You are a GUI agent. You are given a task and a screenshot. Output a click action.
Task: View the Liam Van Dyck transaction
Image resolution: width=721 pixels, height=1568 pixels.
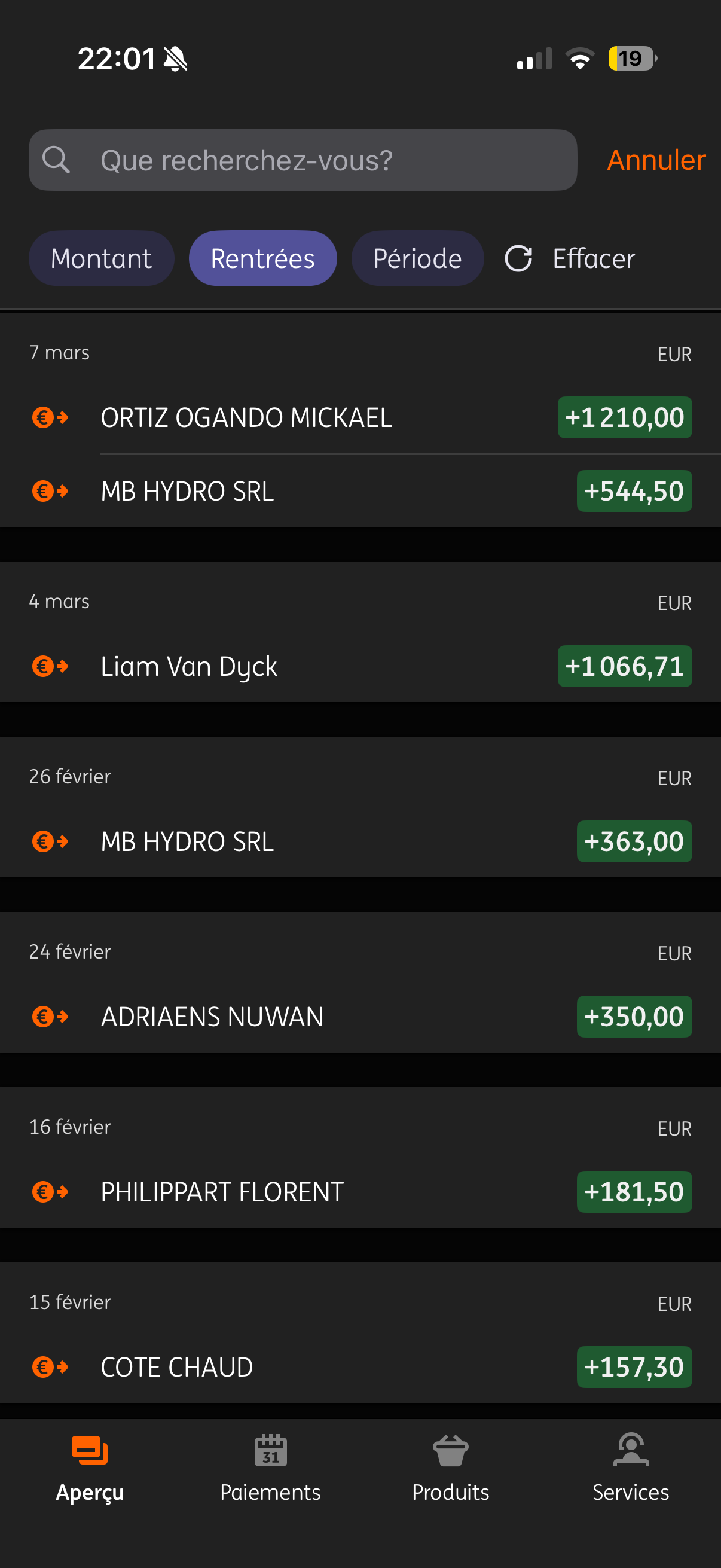click(x=360, y=667)
